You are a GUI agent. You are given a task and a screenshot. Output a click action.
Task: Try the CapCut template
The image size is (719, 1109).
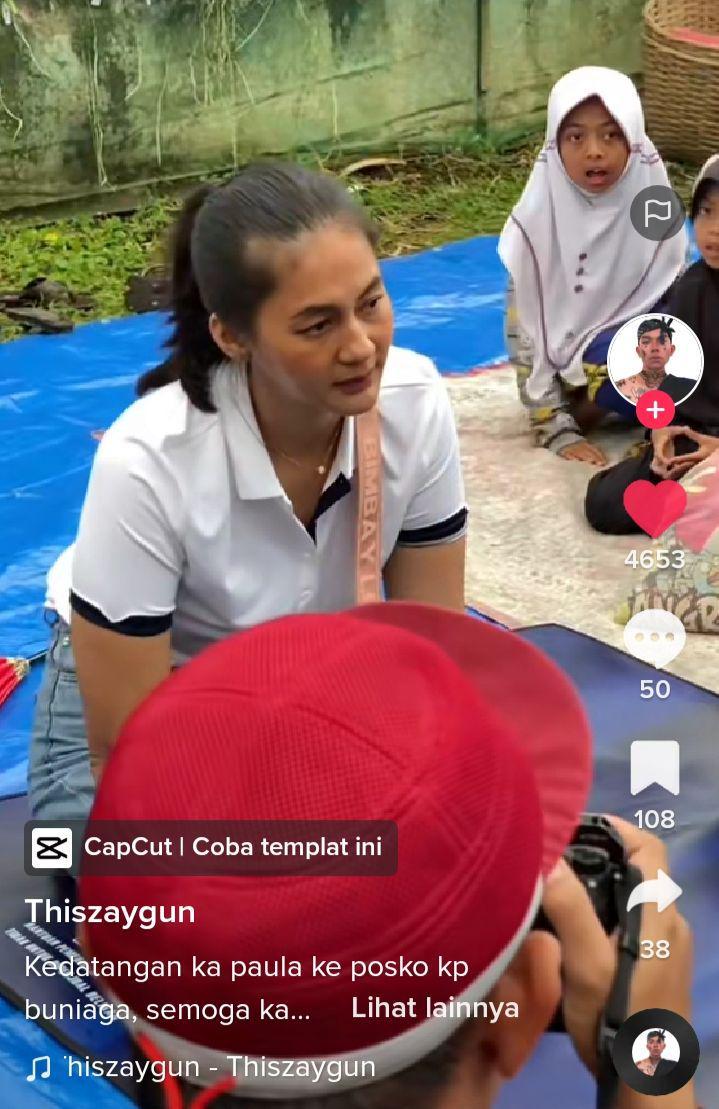(211, 847)
